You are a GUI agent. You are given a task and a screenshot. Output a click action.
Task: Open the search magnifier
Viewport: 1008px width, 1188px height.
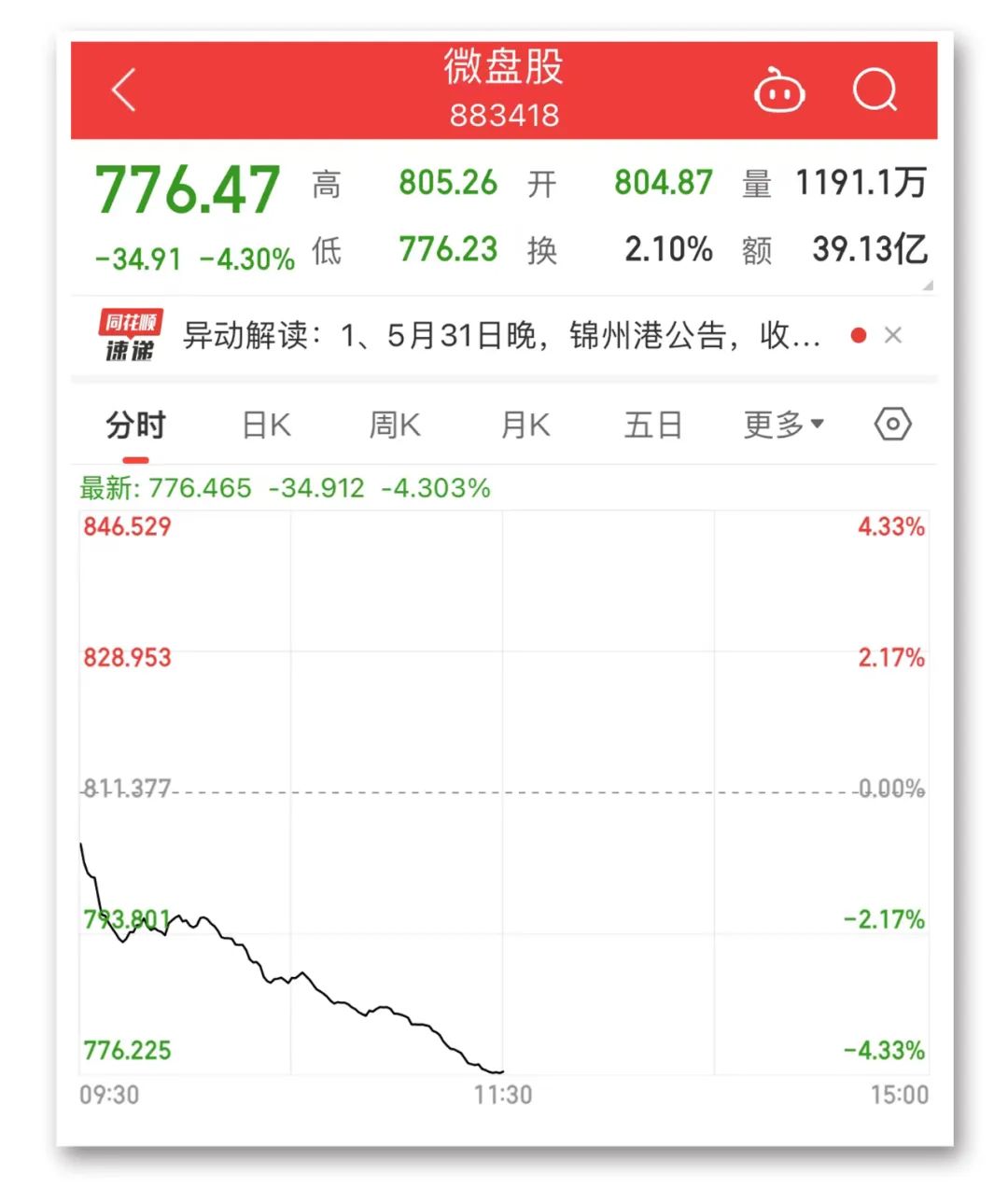[x=875, y=91]
